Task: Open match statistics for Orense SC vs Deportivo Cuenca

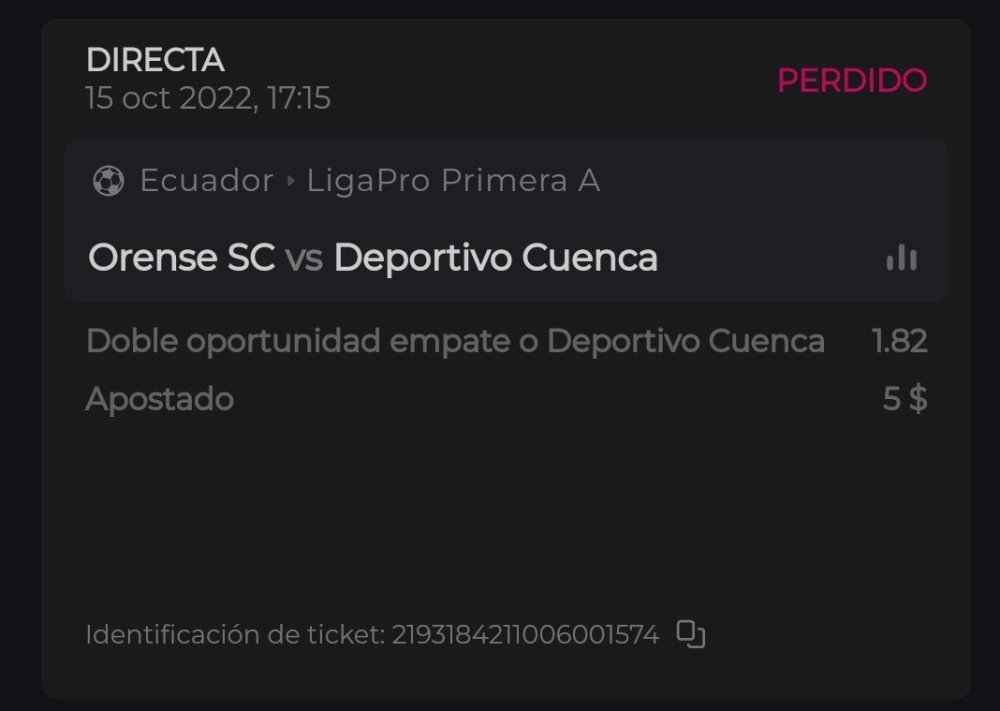Action: (901, 258)
